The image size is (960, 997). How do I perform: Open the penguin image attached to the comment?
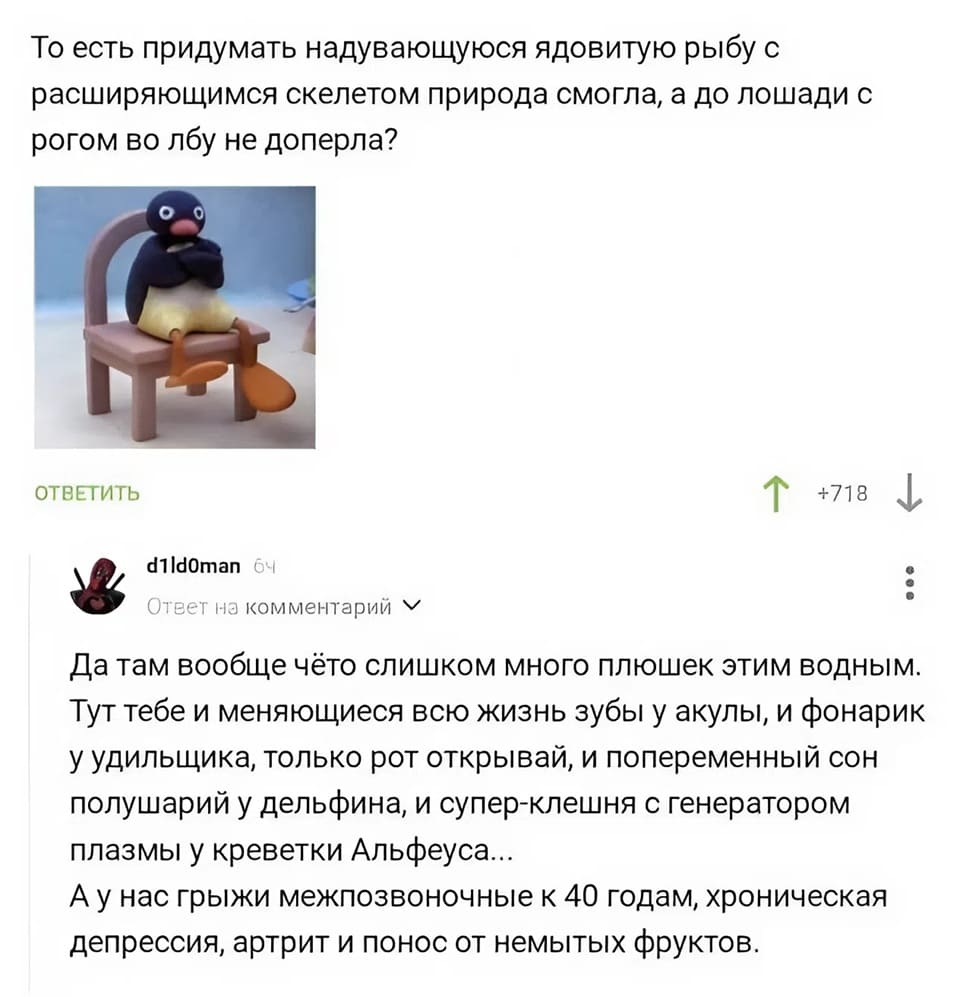point(175,317)
